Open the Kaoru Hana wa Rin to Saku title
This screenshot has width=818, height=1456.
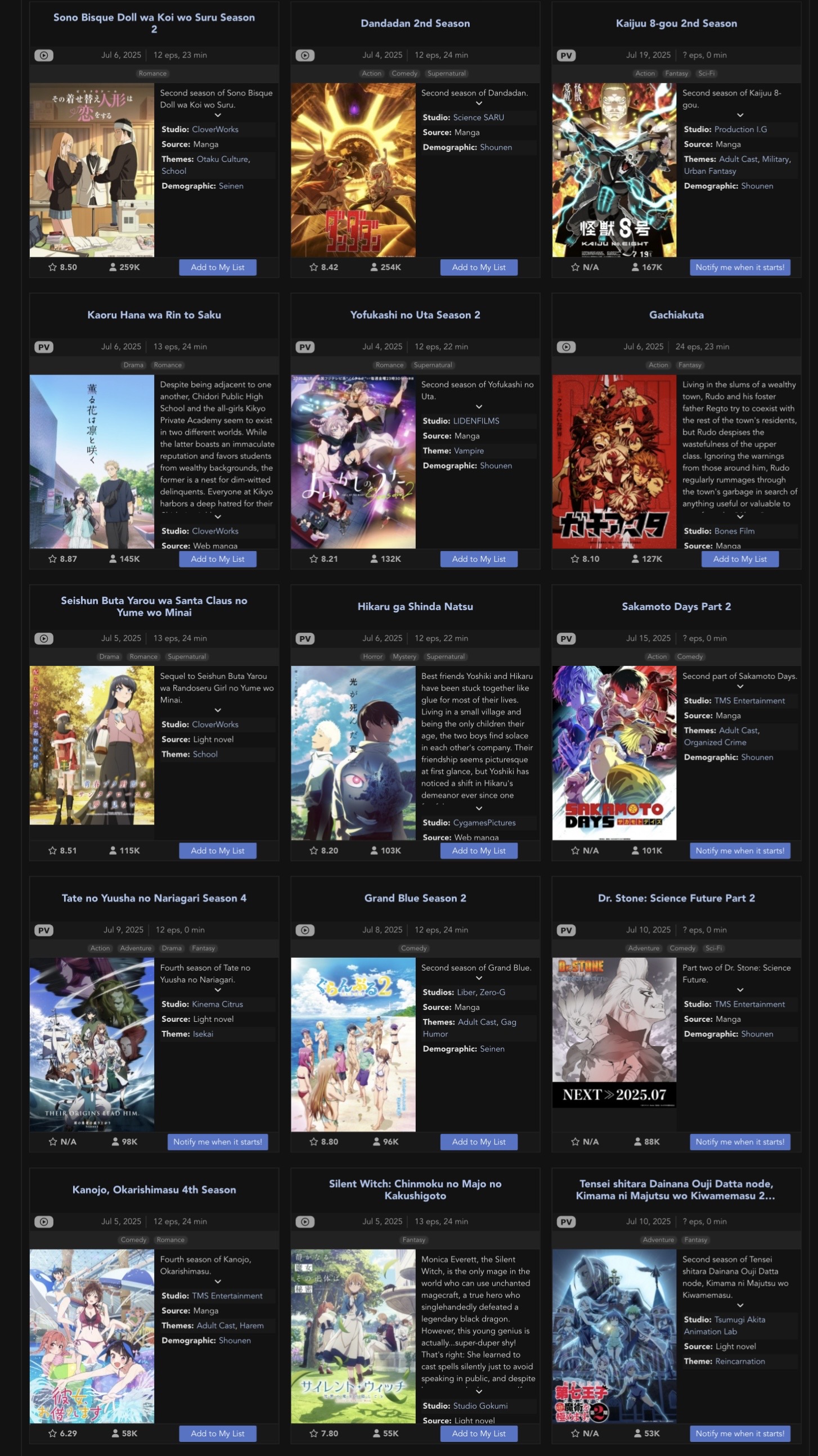coord(154,315)
